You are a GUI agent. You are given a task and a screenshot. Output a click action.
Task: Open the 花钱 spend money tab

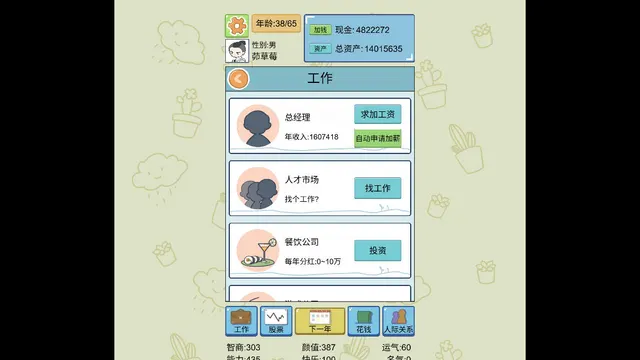click(364, 321)
